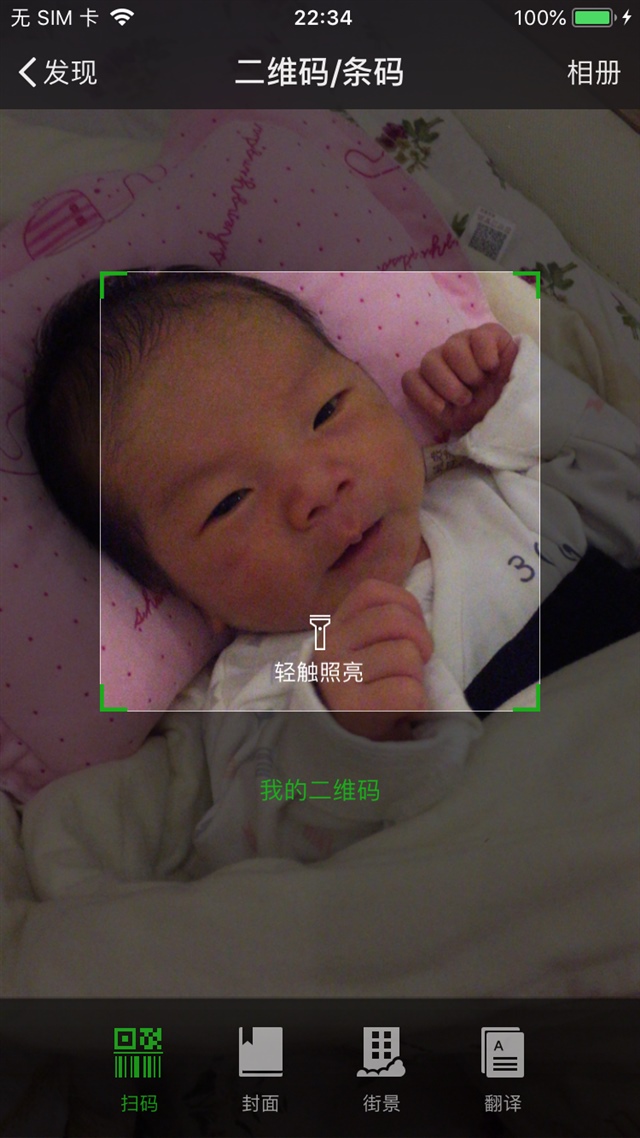Turn on the flashlight (轻触照亮)
Viewport: 640px width, 1138px height.
pyautogui.click(x=319, y=648)
